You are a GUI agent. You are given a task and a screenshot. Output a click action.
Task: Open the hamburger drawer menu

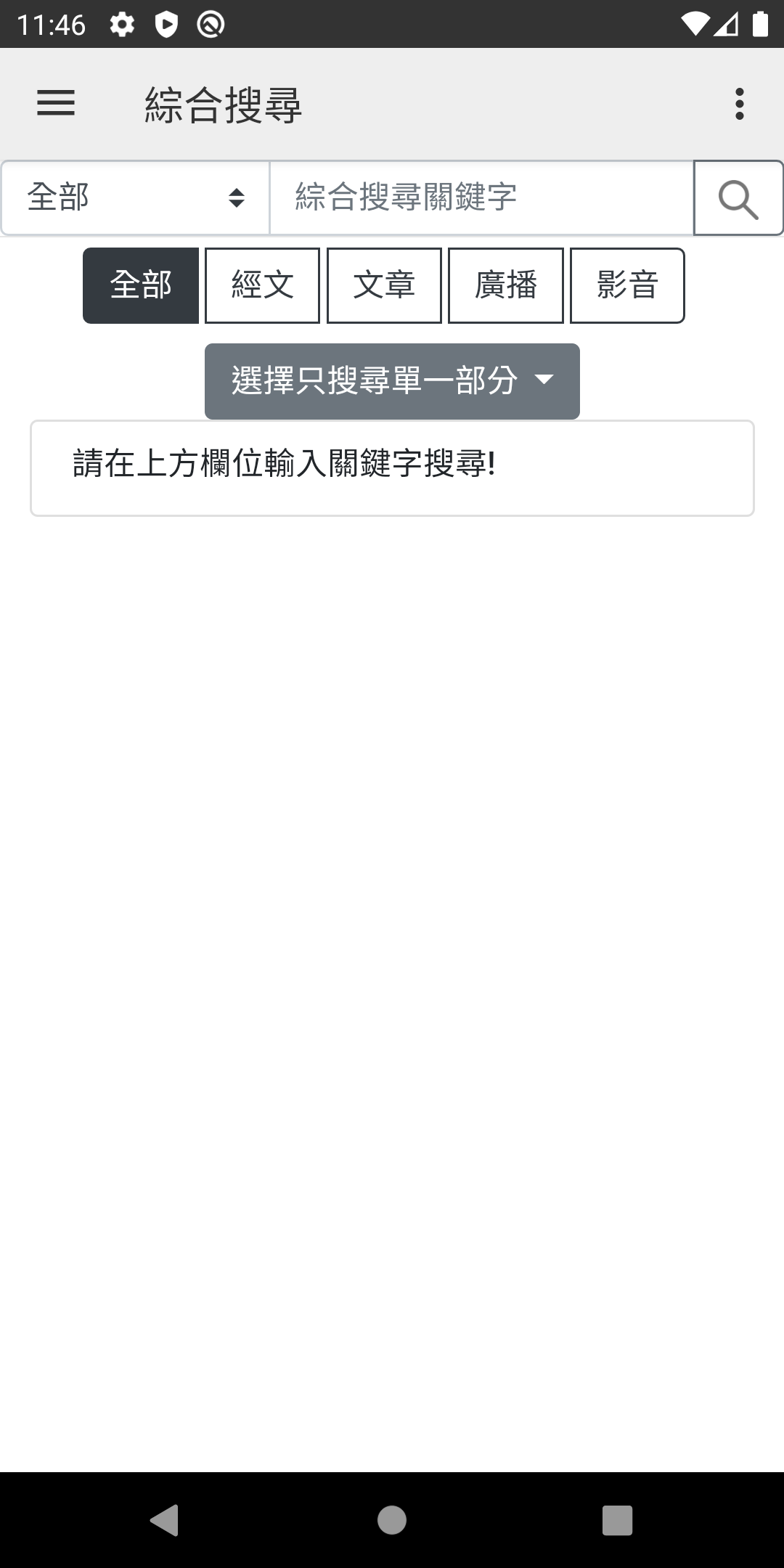click(x=56, y=103)
